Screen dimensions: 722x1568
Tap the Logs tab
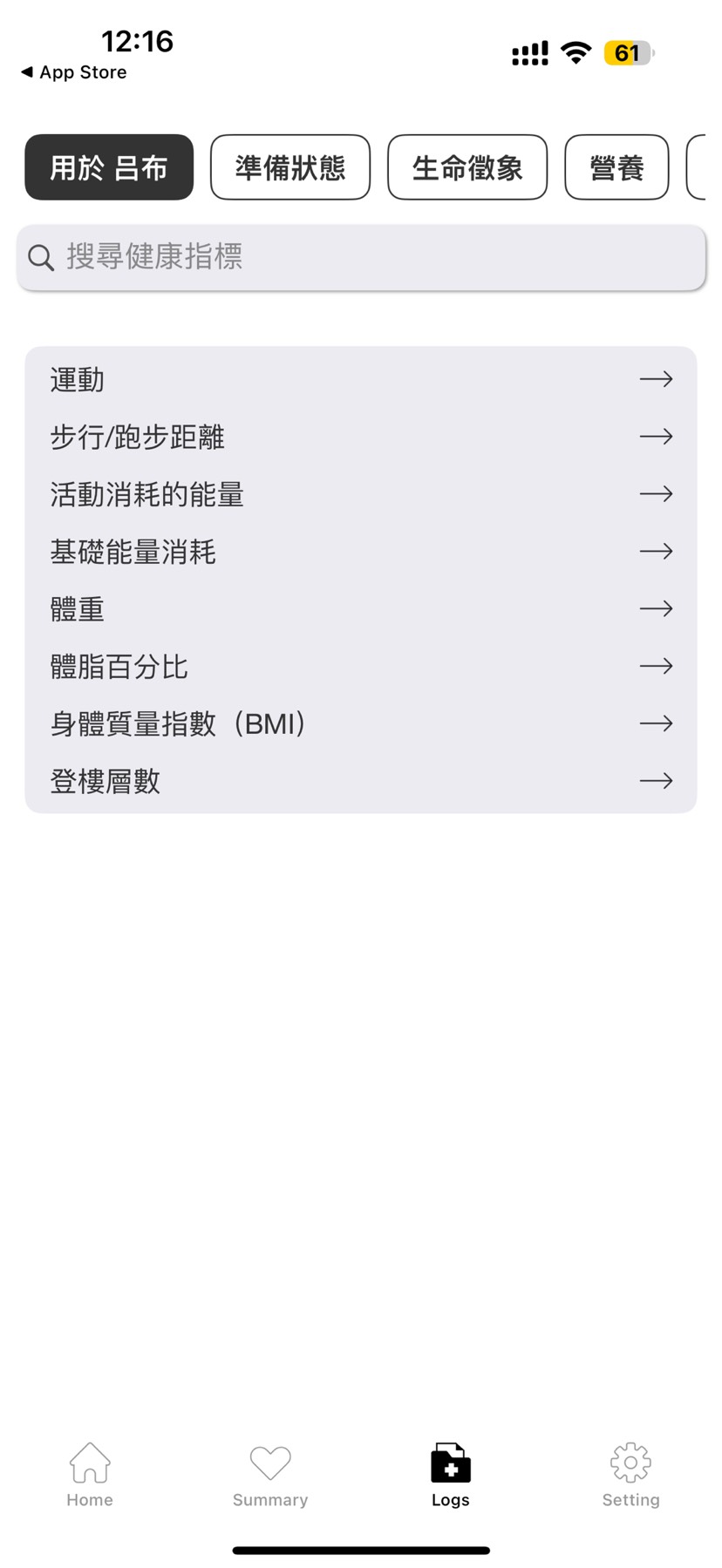point(451,1475)
